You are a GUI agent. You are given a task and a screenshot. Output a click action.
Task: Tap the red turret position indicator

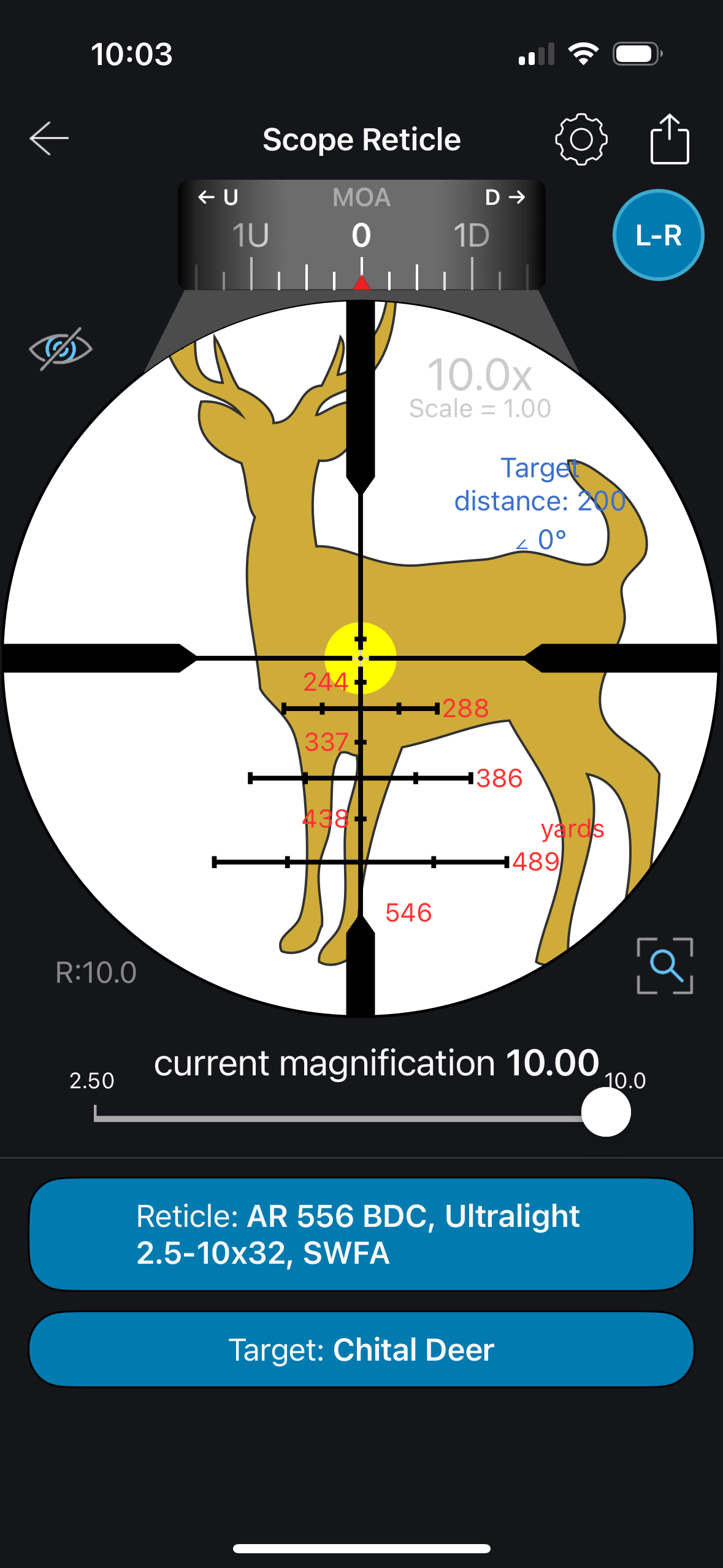(x=362, y=281)
